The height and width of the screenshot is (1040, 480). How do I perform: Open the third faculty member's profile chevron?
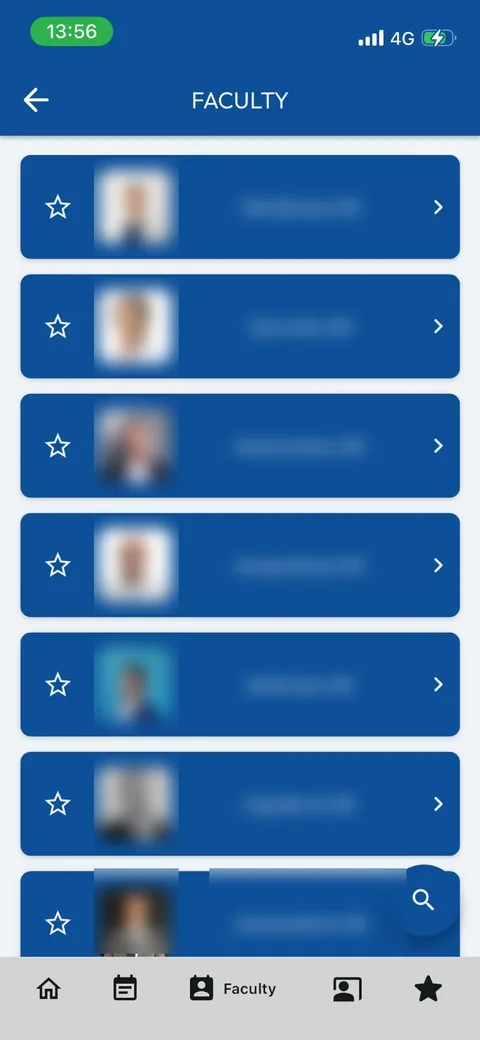438,446
